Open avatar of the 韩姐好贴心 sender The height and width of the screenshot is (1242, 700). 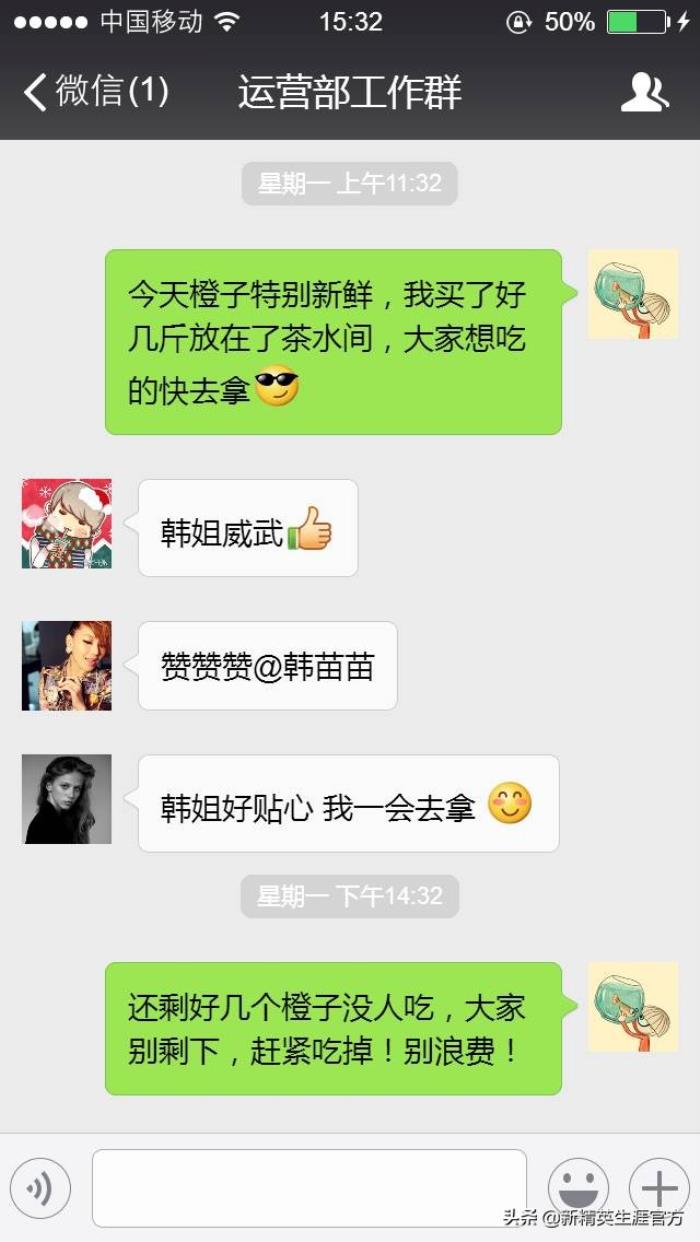point(67,799)
